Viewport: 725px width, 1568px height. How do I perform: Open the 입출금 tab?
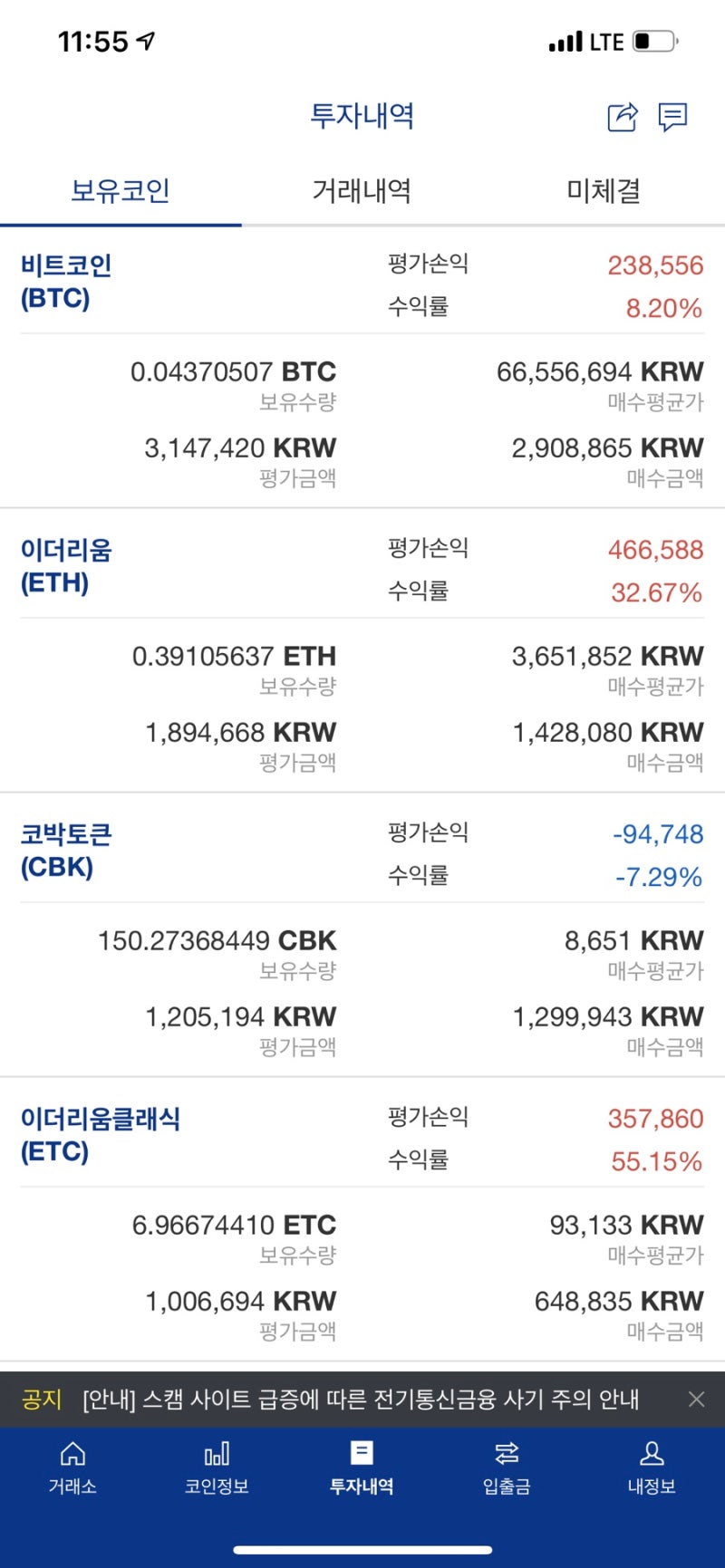click(x=507, y=1467)
